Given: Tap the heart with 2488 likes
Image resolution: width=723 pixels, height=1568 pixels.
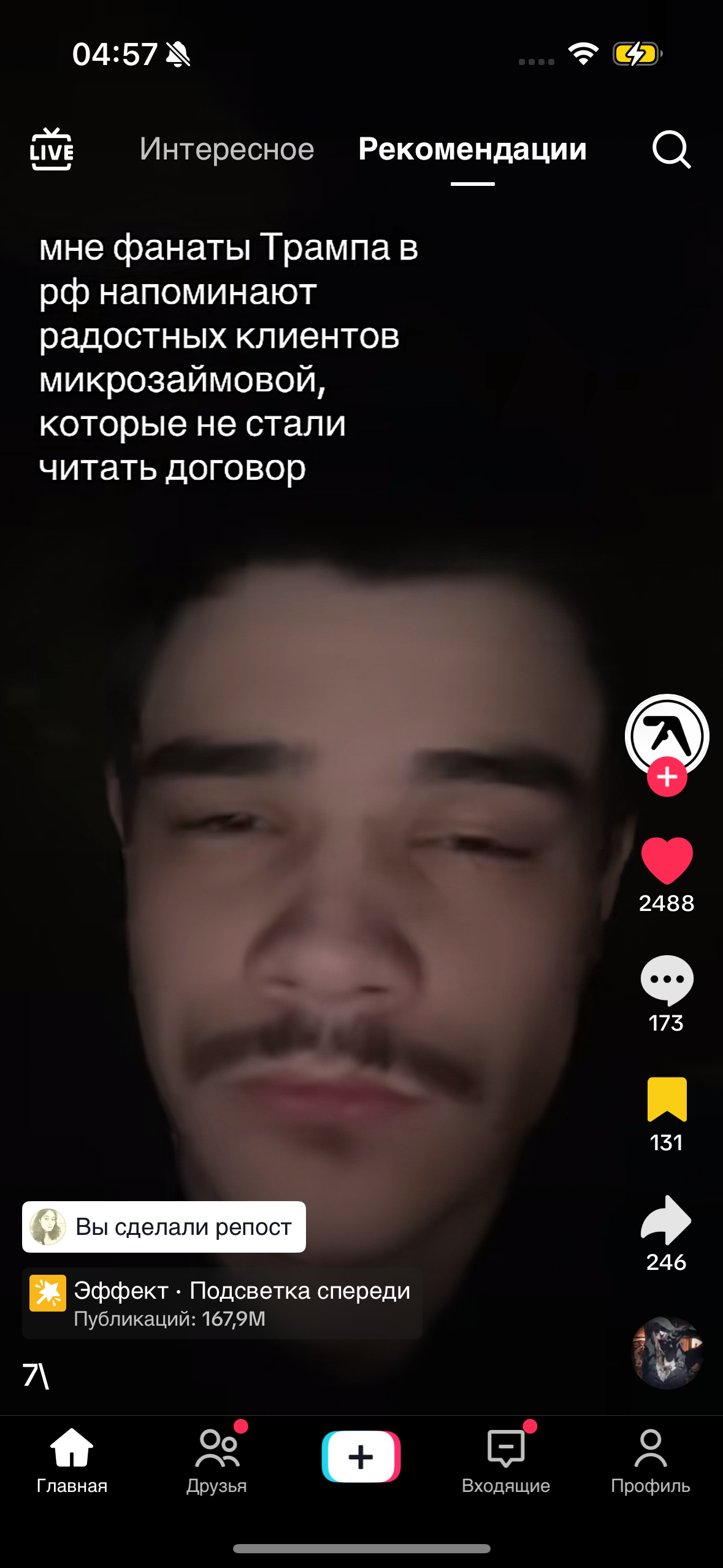Looking at the screenshot, I should coord(667,861).
